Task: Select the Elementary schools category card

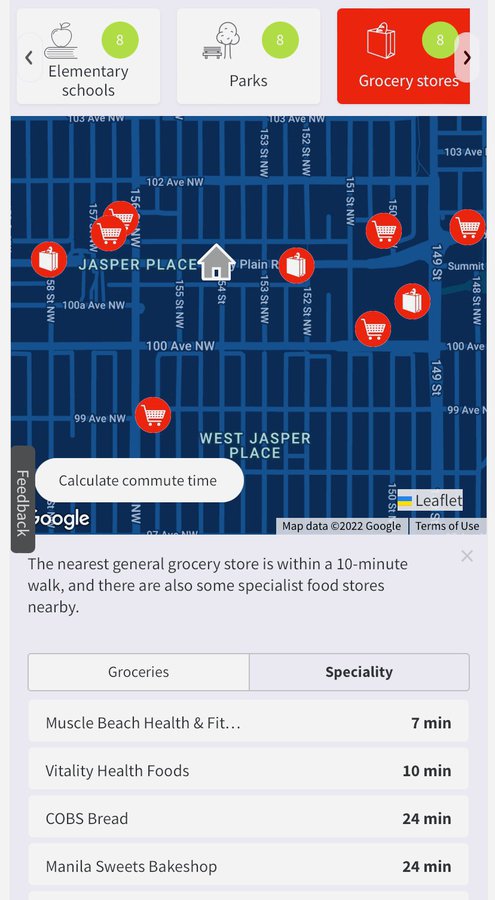Action: (88, 56)
